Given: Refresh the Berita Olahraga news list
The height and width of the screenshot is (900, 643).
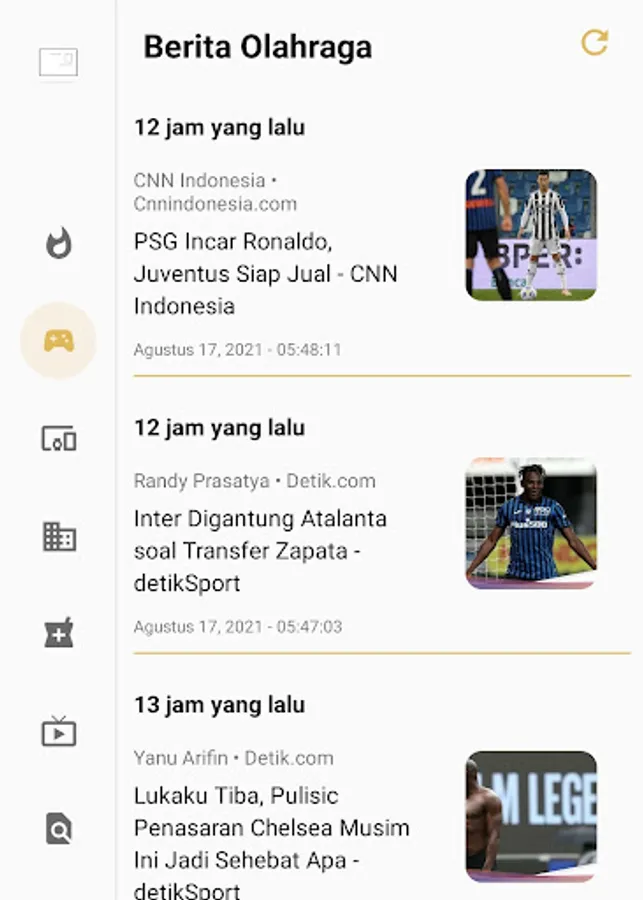Looking at the screenshot, I should tap(594, 42).
